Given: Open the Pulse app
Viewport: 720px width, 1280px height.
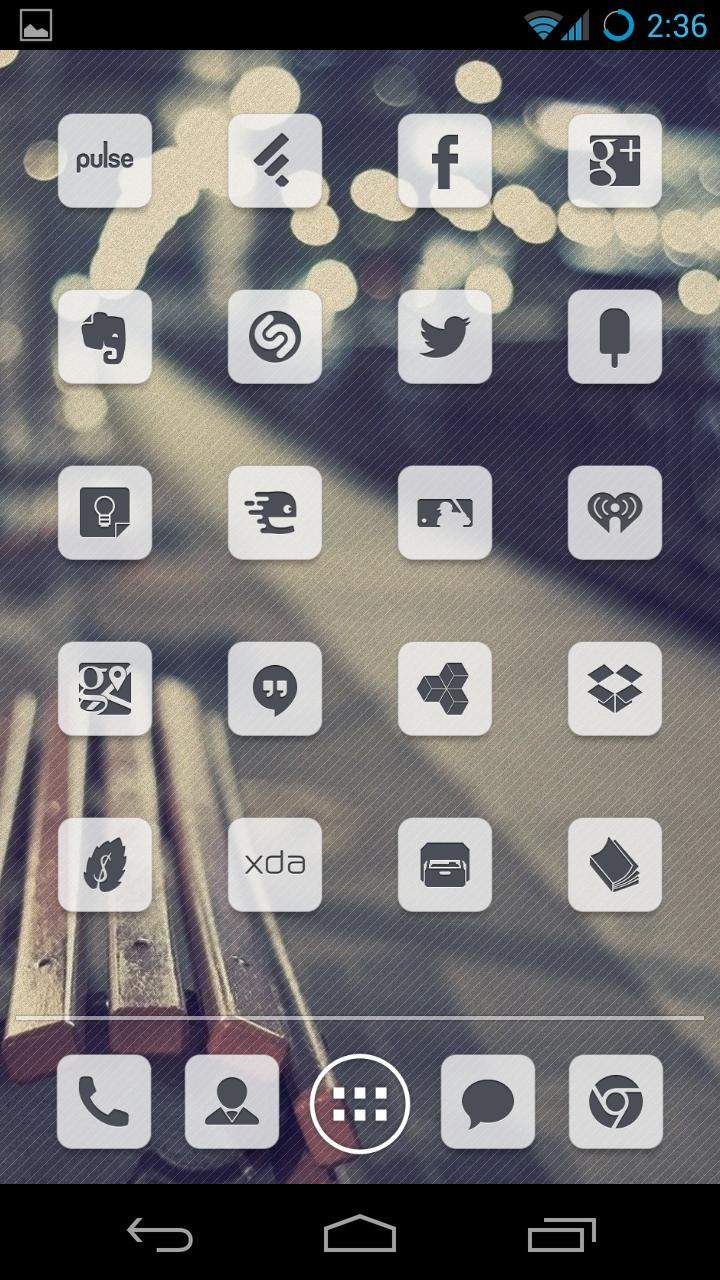Looking at the screenshot, I should point(105,160).
